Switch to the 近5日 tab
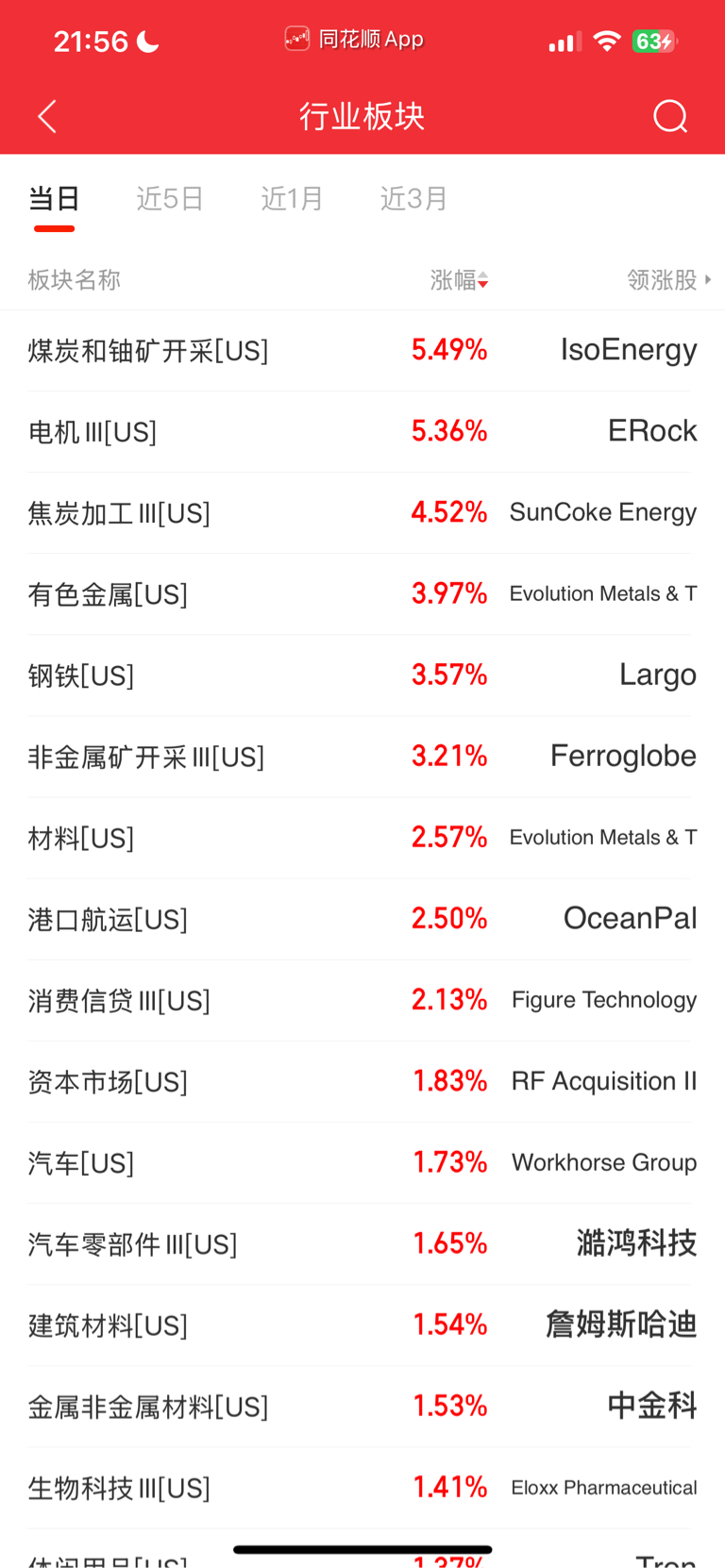Screen dimensions: 725x1568 (x=170, y=199)
